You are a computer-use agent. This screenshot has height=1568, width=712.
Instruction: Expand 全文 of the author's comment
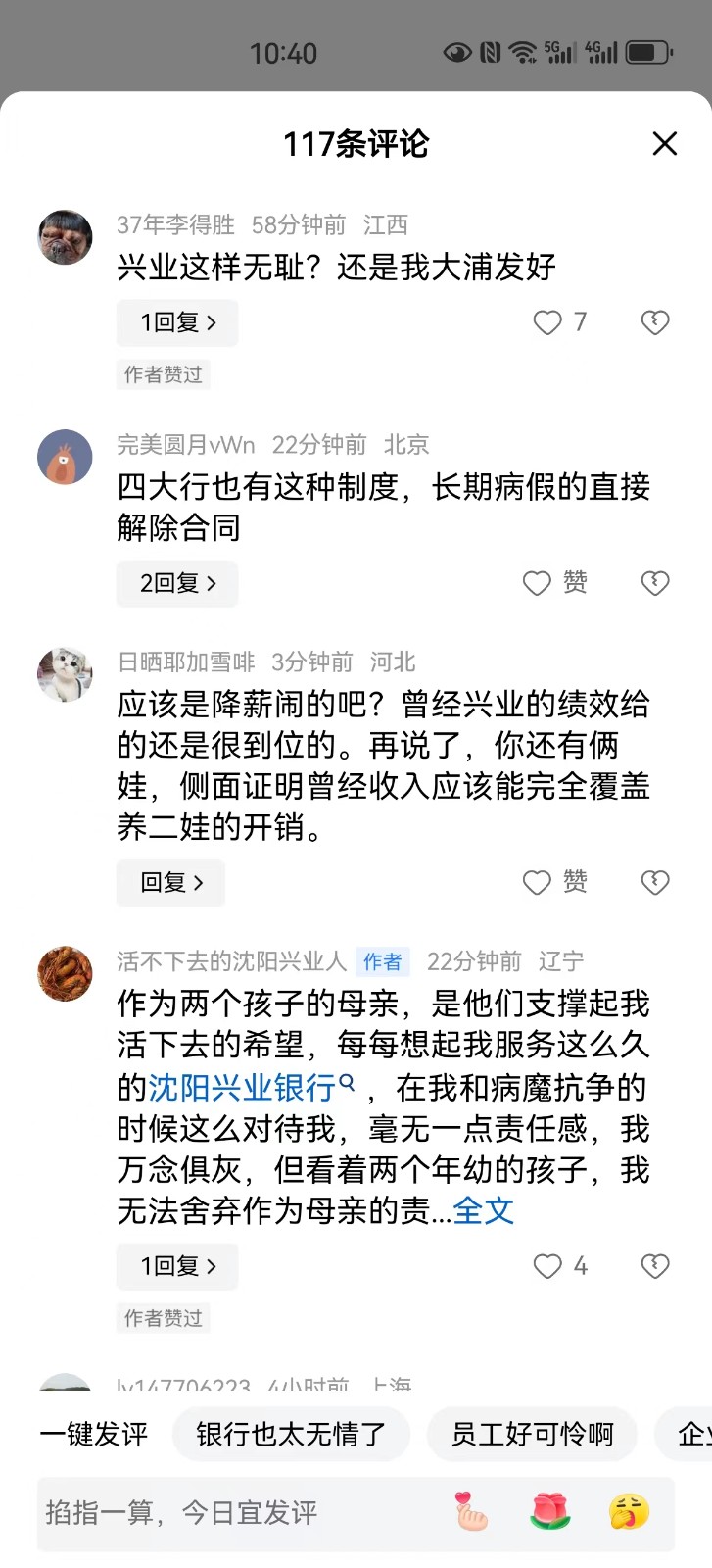click(484, 1210)
